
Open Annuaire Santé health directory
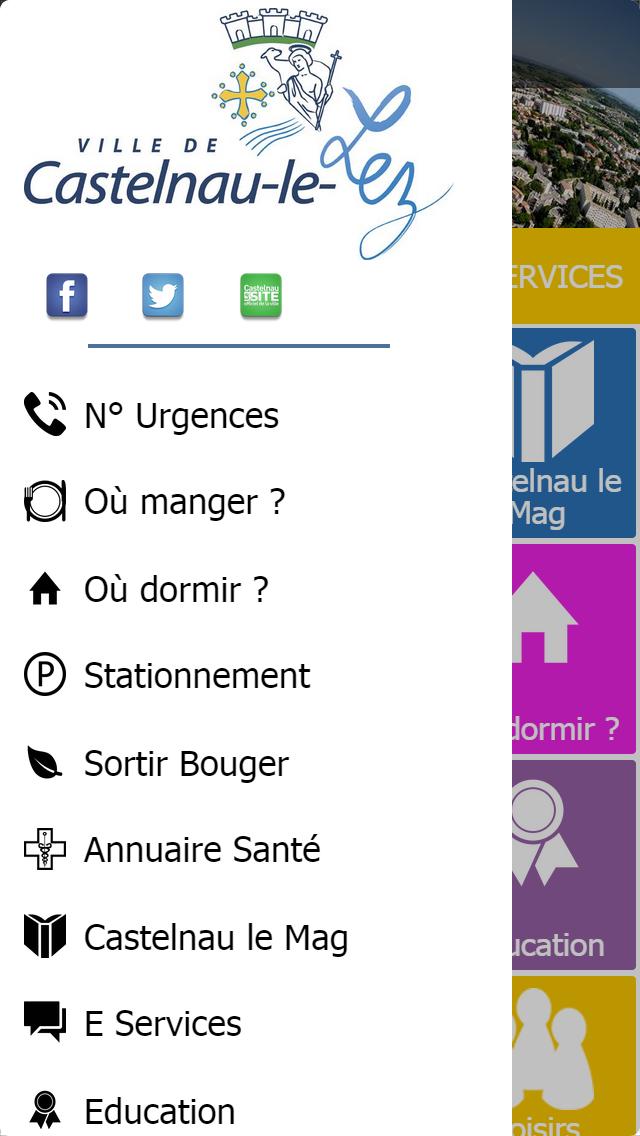click(x=201, y=850)
